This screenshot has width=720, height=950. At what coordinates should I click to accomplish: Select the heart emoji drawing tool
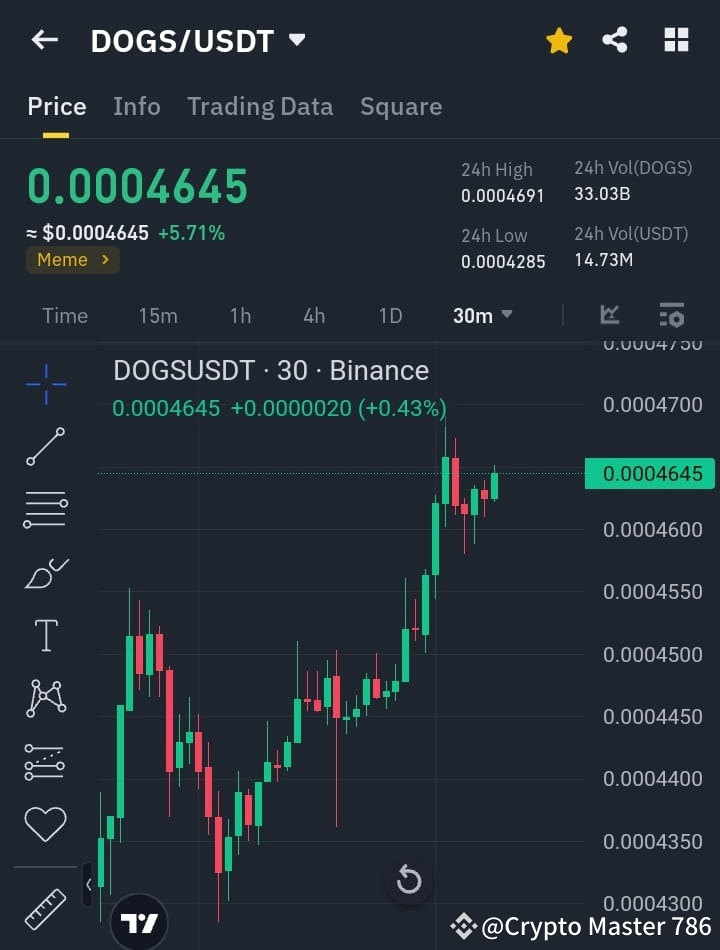(x=45, y=823)
